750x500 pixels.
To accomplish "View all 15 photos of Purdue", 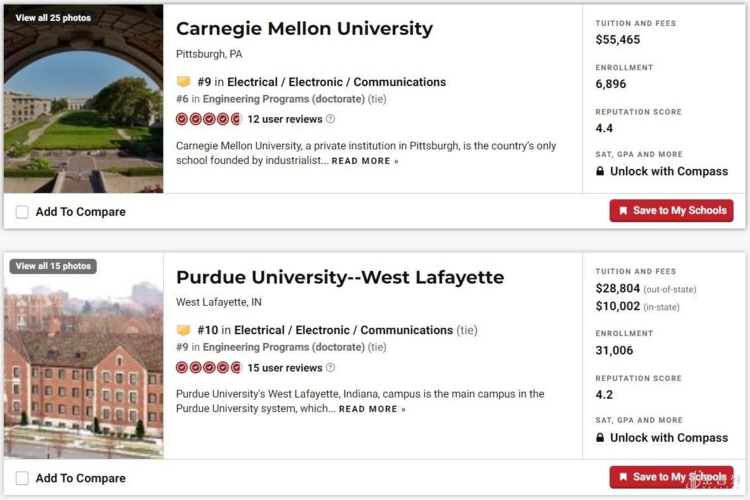I will (x=53, y=266).
